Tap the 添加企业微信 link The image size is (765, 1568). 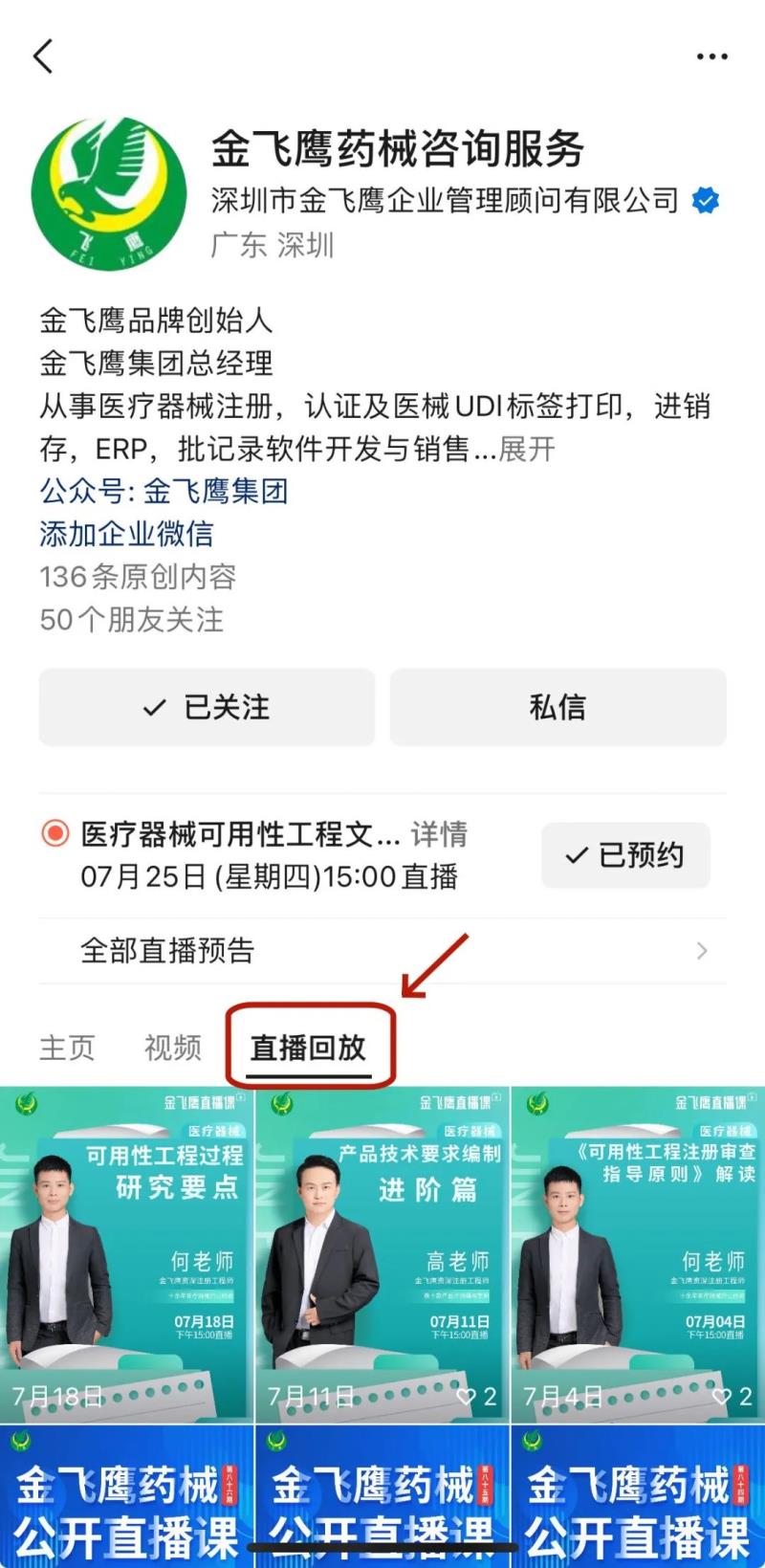tap(126, 534)
